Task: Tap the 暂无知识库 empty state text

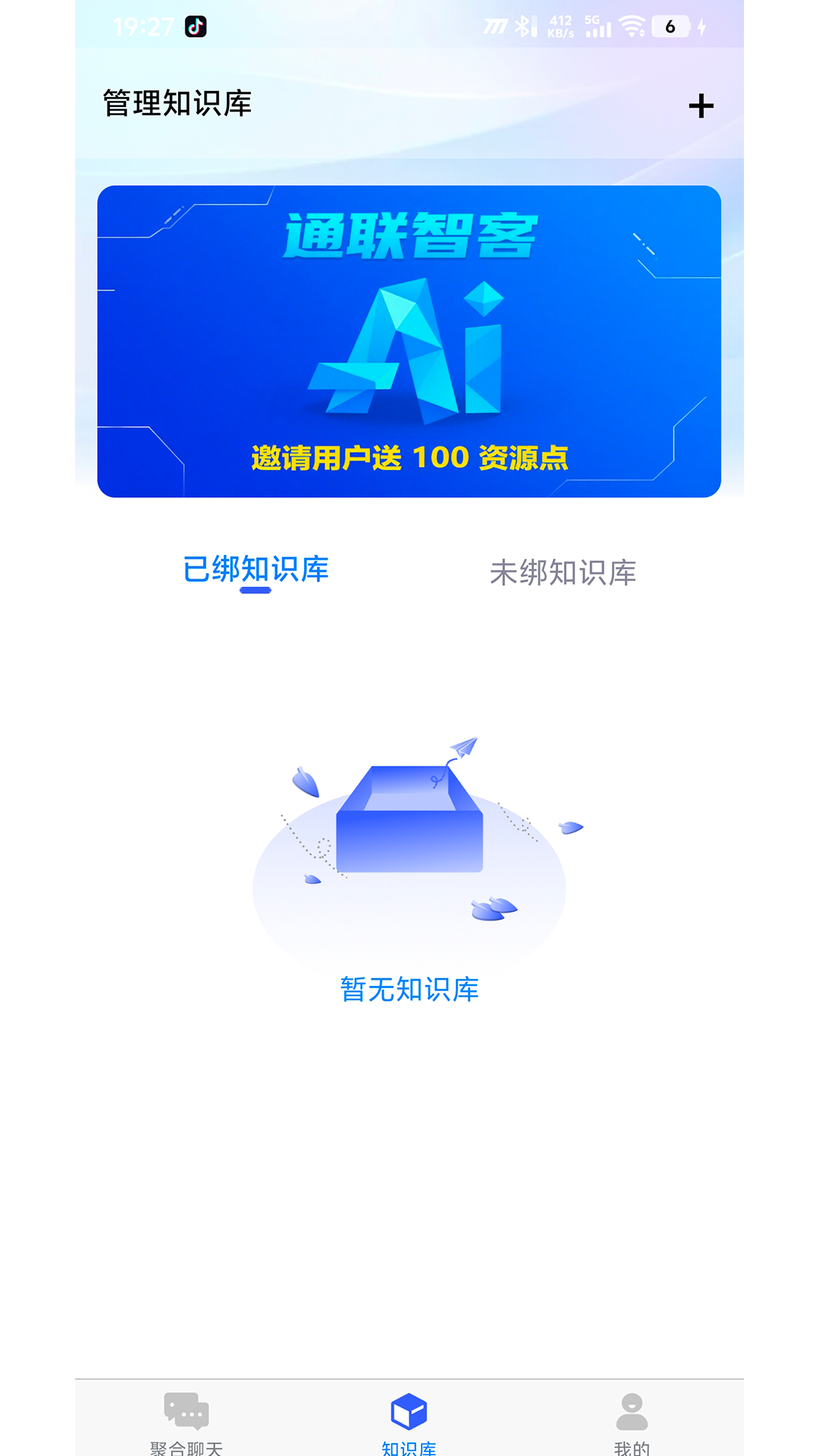Action: pyautogui.click(x=409, y=990)
